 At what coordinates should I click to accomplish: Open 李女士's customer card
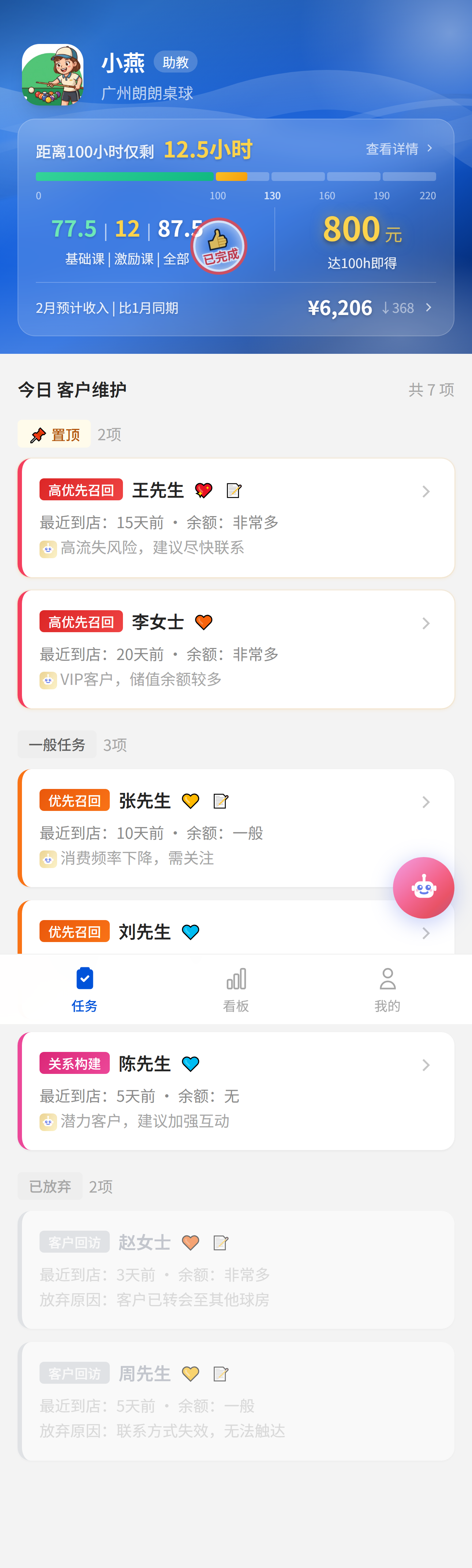pyautogui.click(x=236, y=649)
